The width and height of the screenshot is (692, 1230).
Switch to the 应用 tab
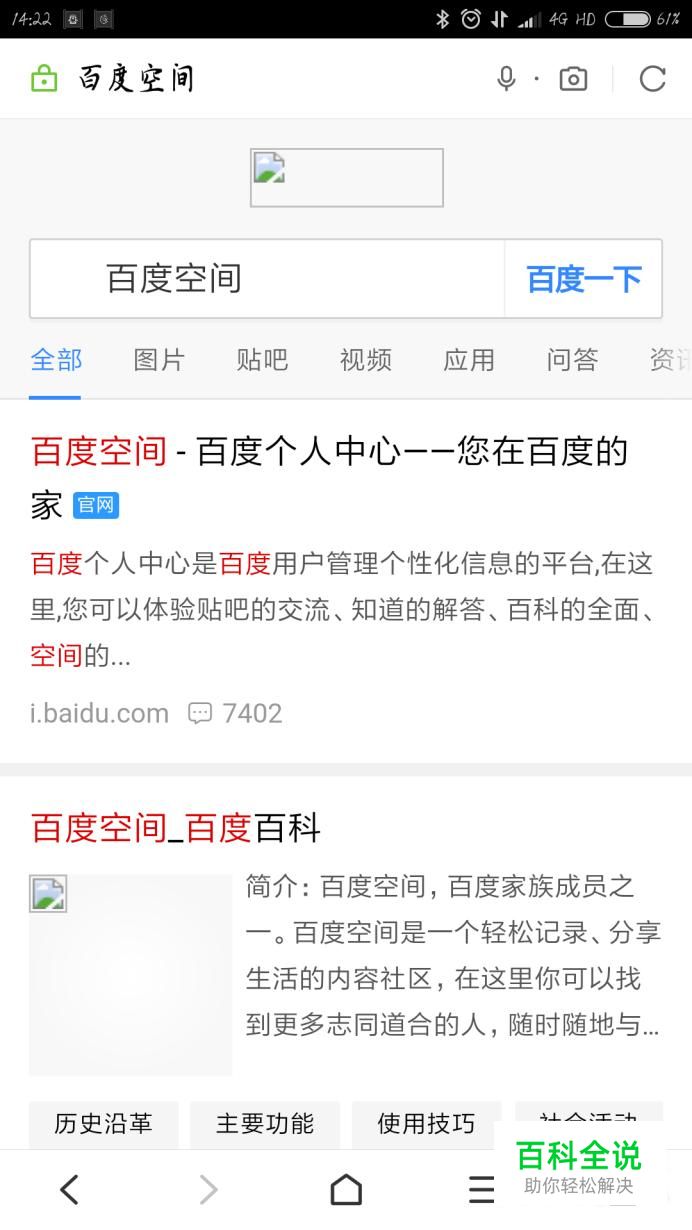click(x=469, y=360)
